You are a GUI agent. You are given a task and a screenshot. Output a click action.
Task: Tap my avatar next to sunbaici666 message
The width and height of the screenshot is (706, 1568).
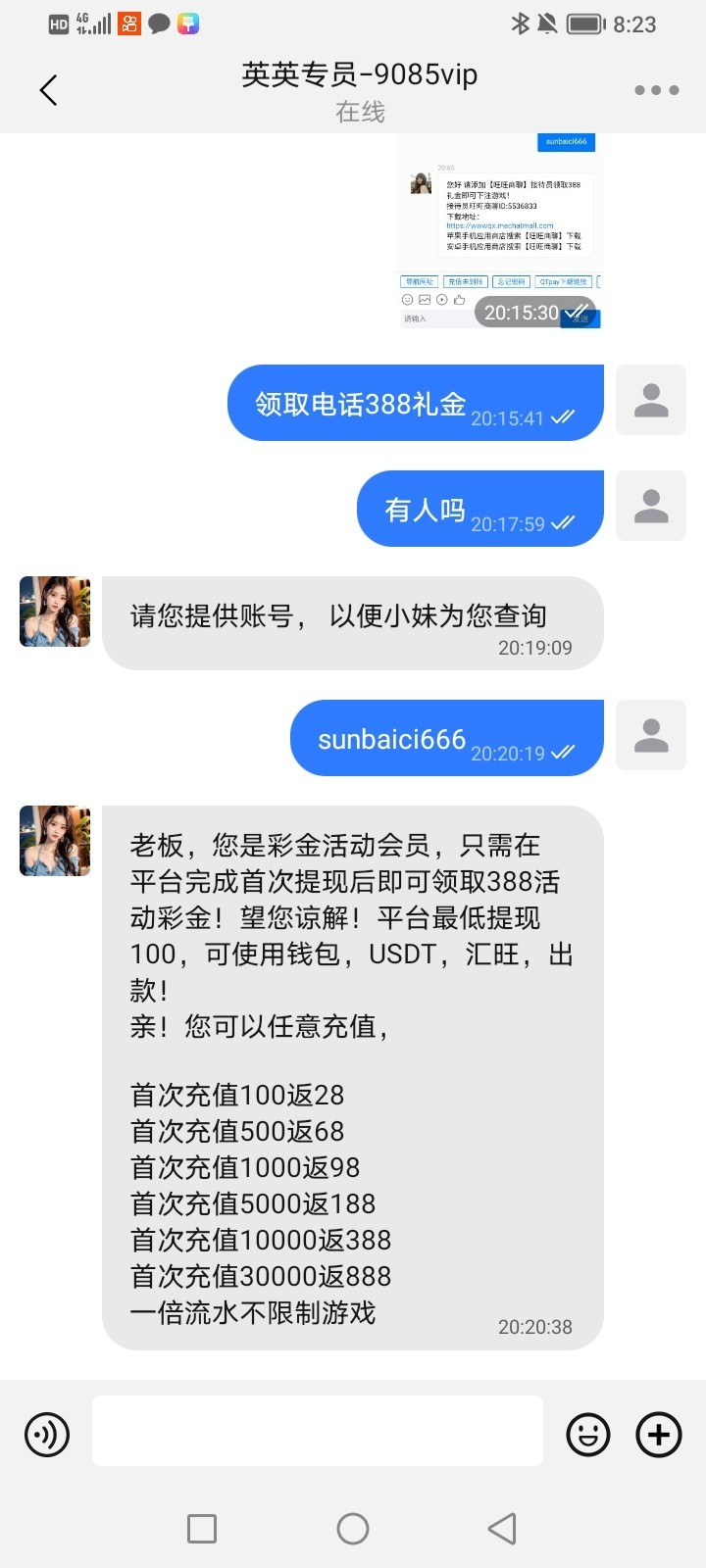click(650, 735)
